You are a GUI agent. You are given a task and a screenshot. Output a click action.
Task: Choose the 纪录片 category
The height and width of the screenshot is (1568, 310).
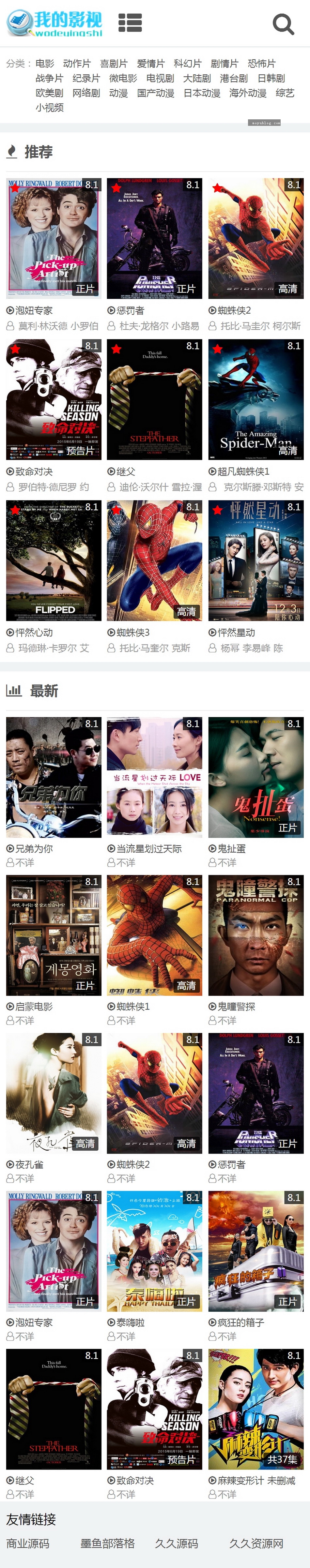(x=86, y=78)
